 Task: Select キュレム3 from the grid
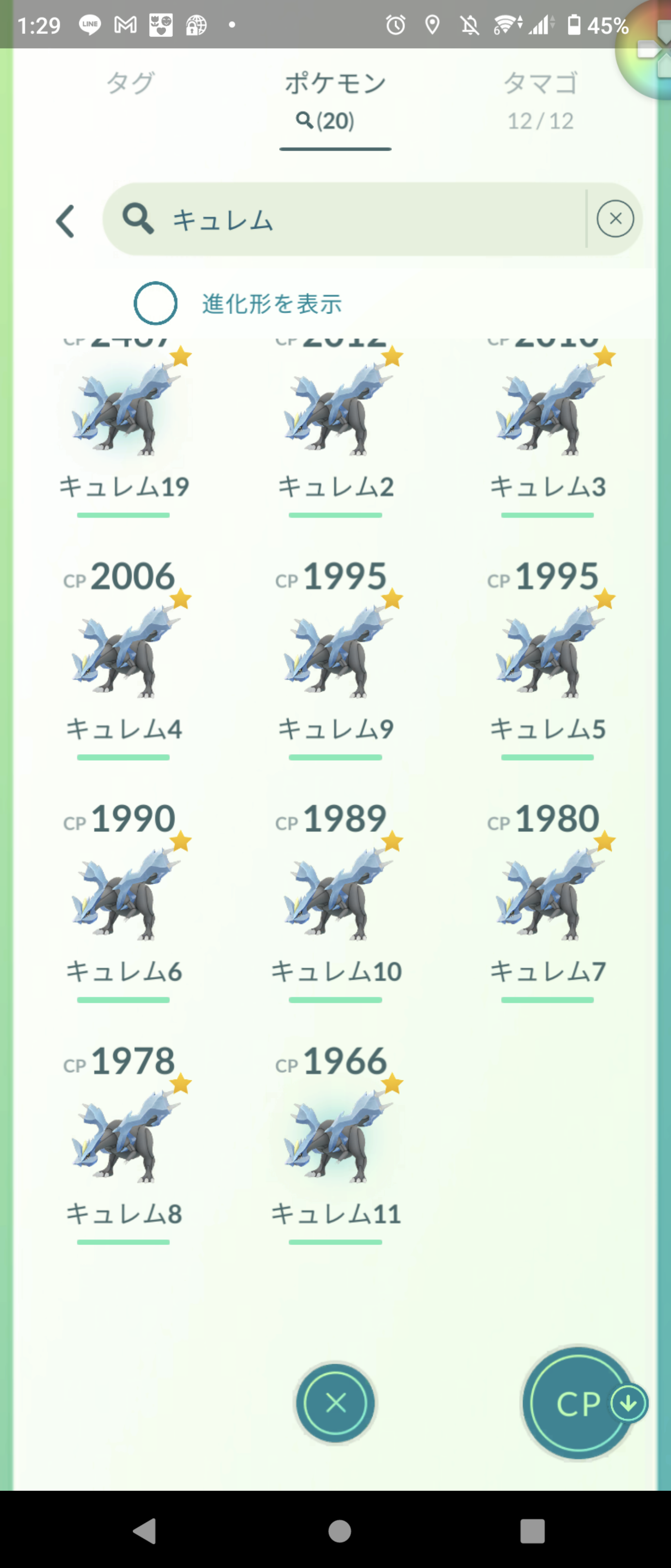point(547,411)
